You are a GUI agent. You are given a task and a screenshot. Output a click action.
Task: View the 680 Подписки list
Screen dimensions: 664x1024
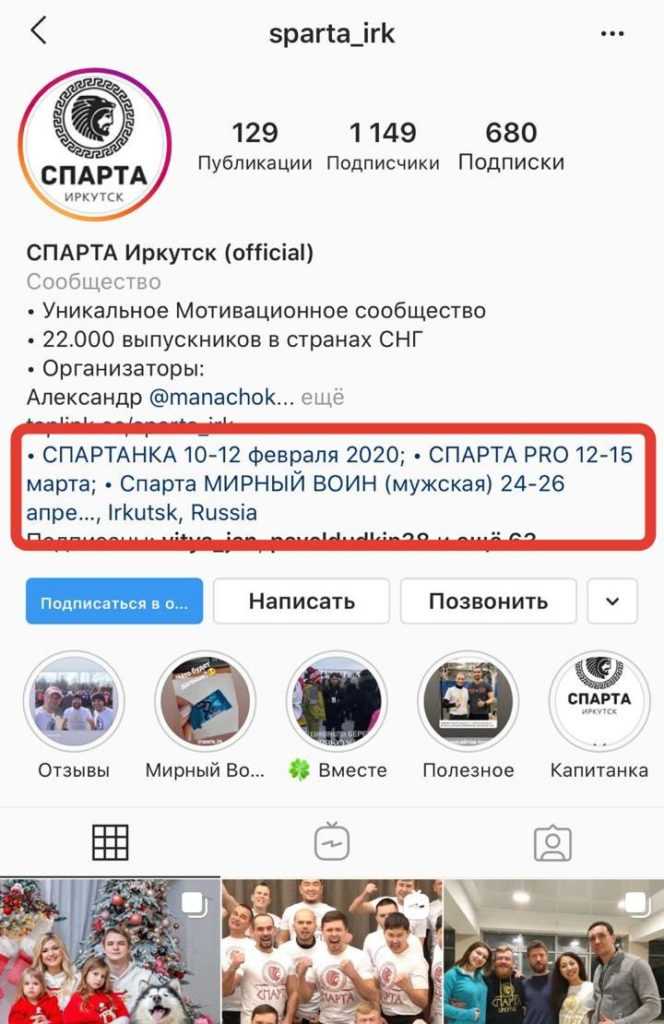coord(511,146)
